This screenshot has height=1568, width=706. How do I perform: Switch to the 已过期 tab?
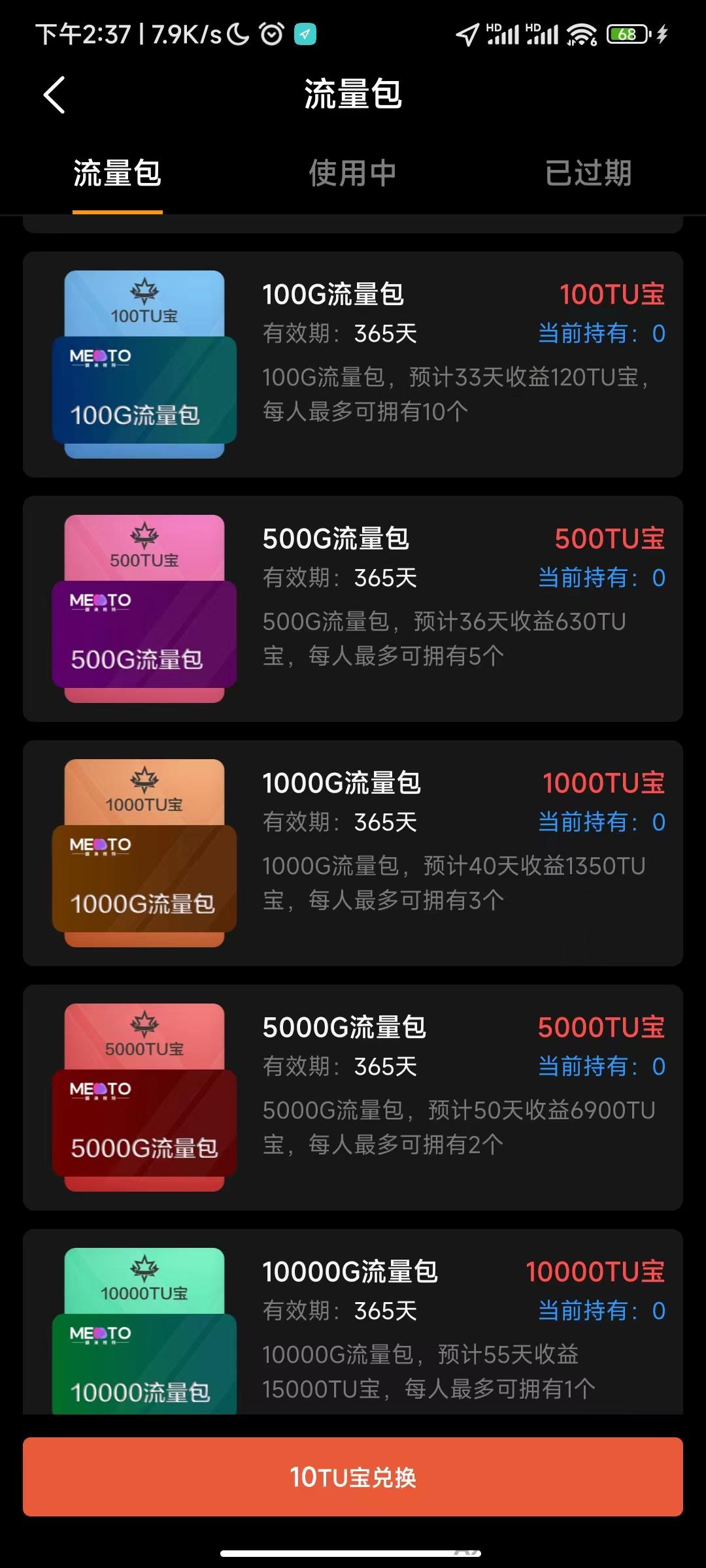pos(588,173)
